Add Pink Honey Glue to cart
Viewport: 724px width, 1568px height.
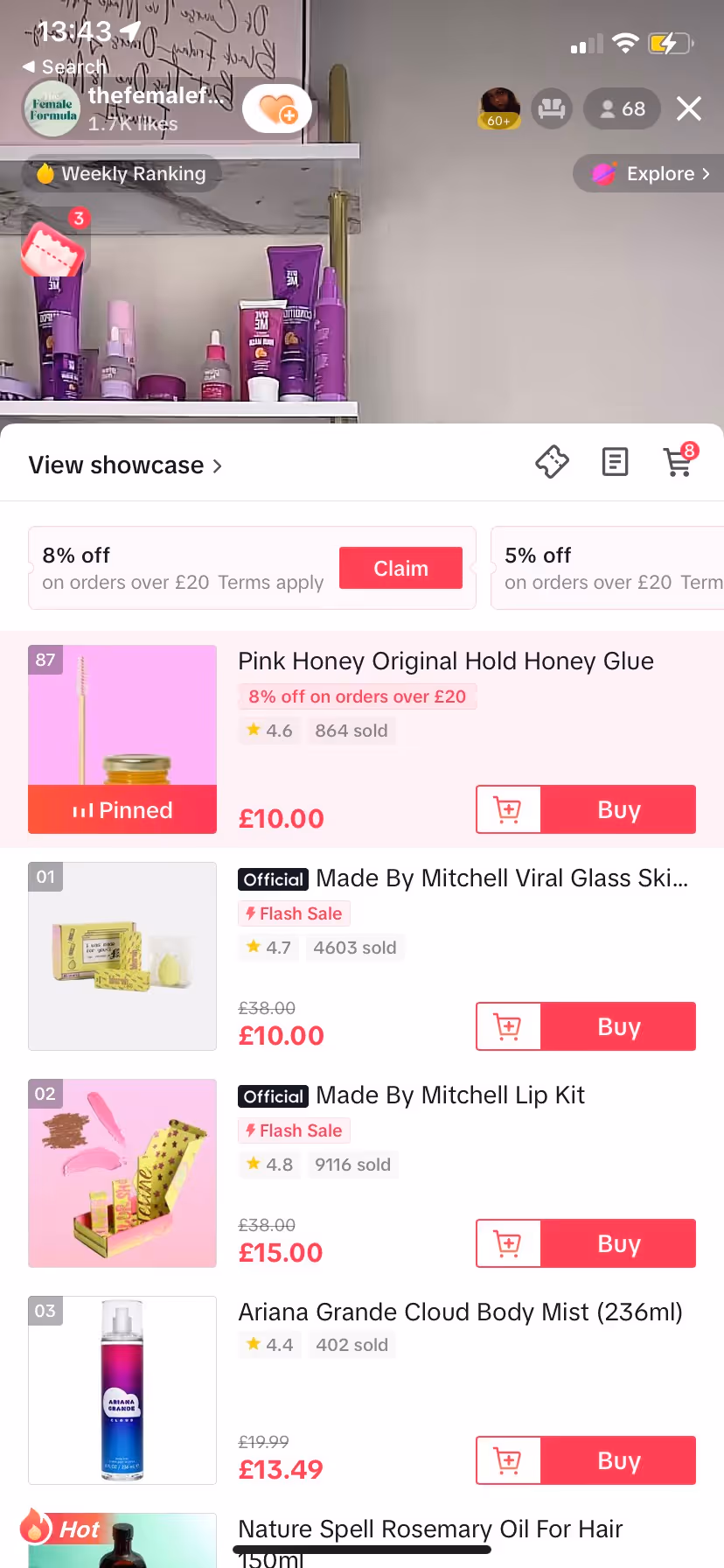click(508, 809)
